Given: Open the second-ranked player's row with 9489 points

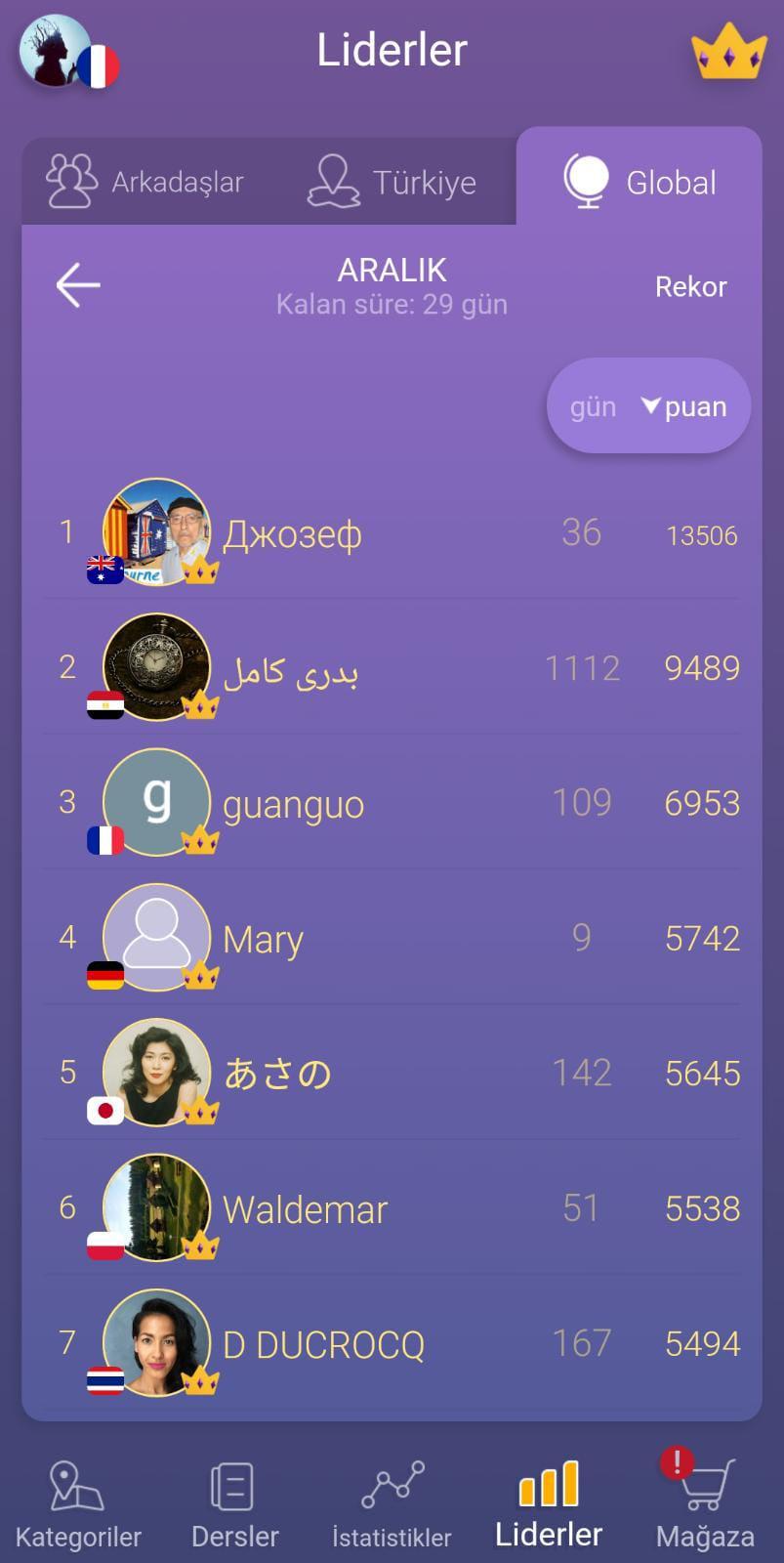Looking at the screenshot, I should tap(391, 668).
